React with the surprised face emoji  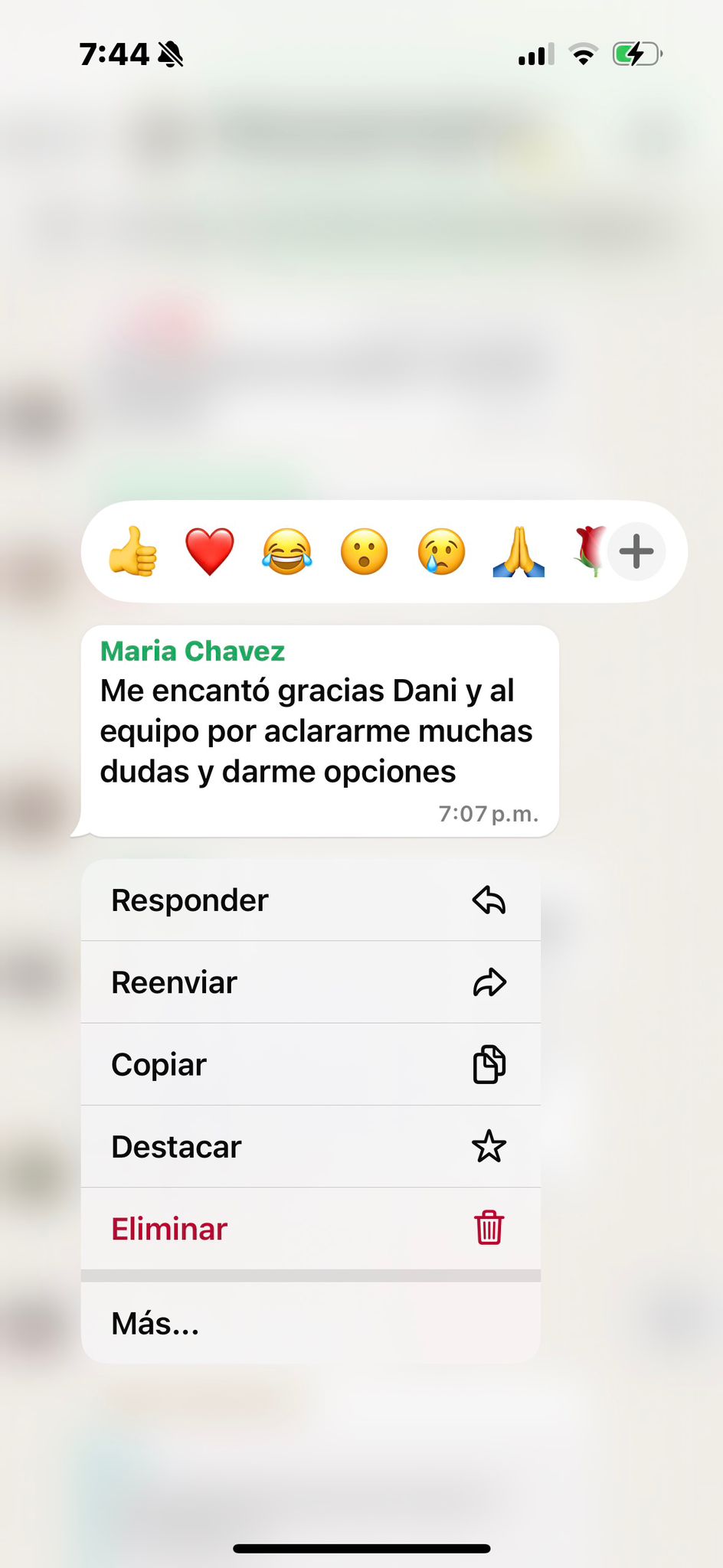pos(365,551)
